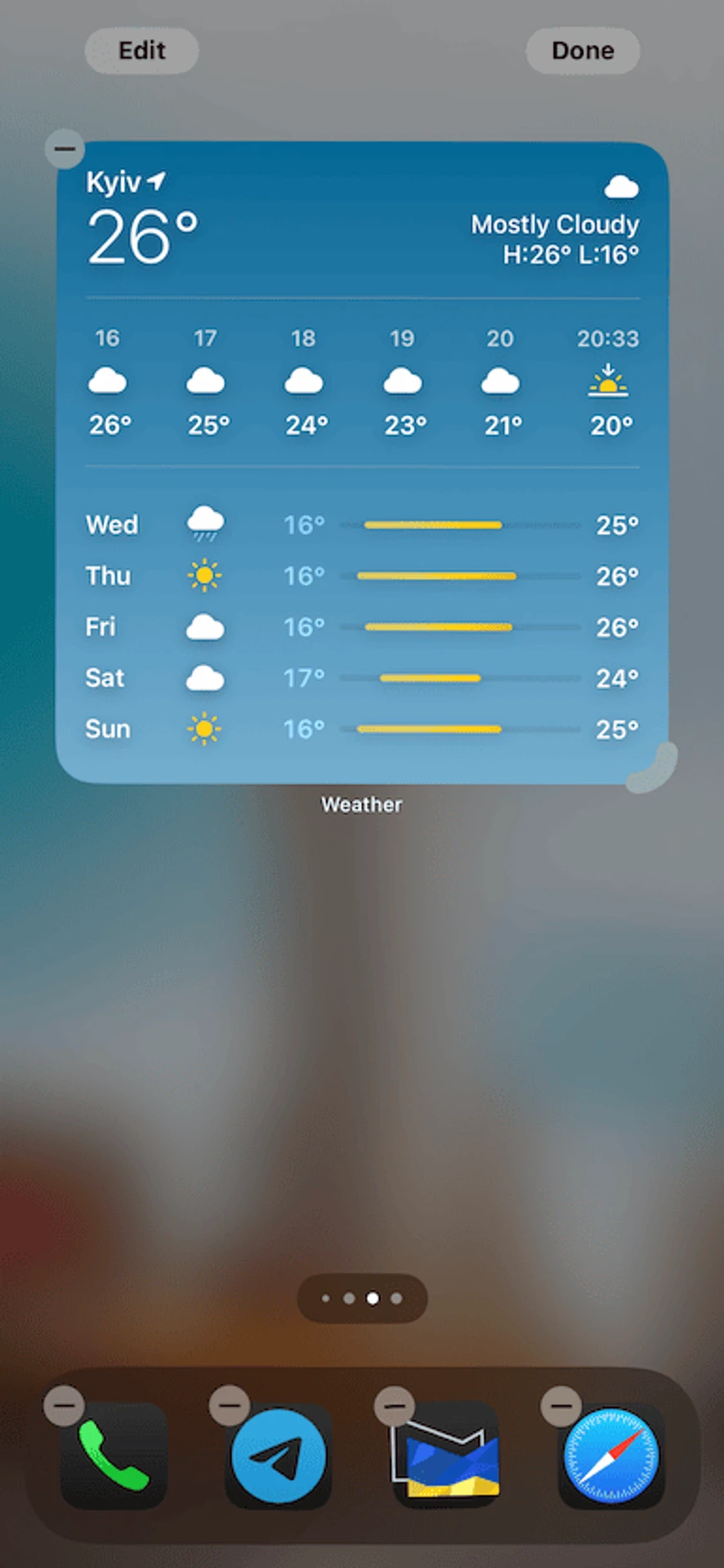The image size is (724, 1568).
Task: Remove Phone app using its minus badge
Action: 65,1405
